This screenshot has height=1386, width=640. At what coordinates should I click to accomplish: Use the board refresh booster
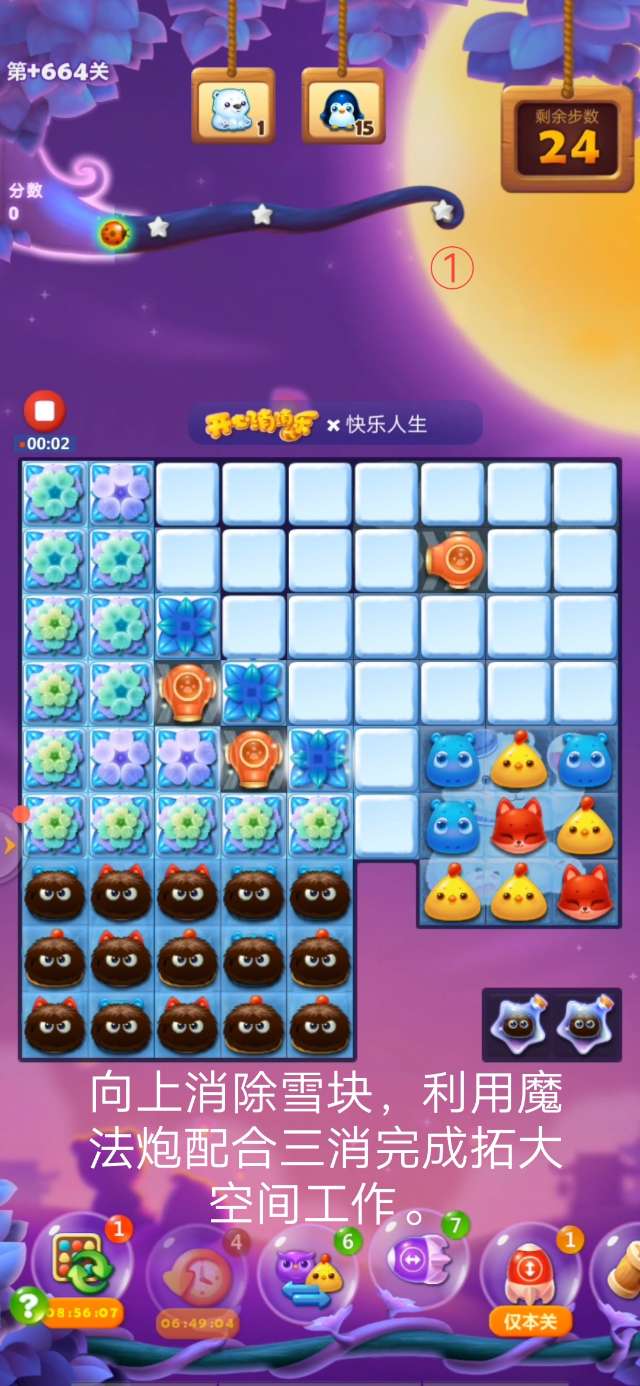click(x=83, y=1263)
